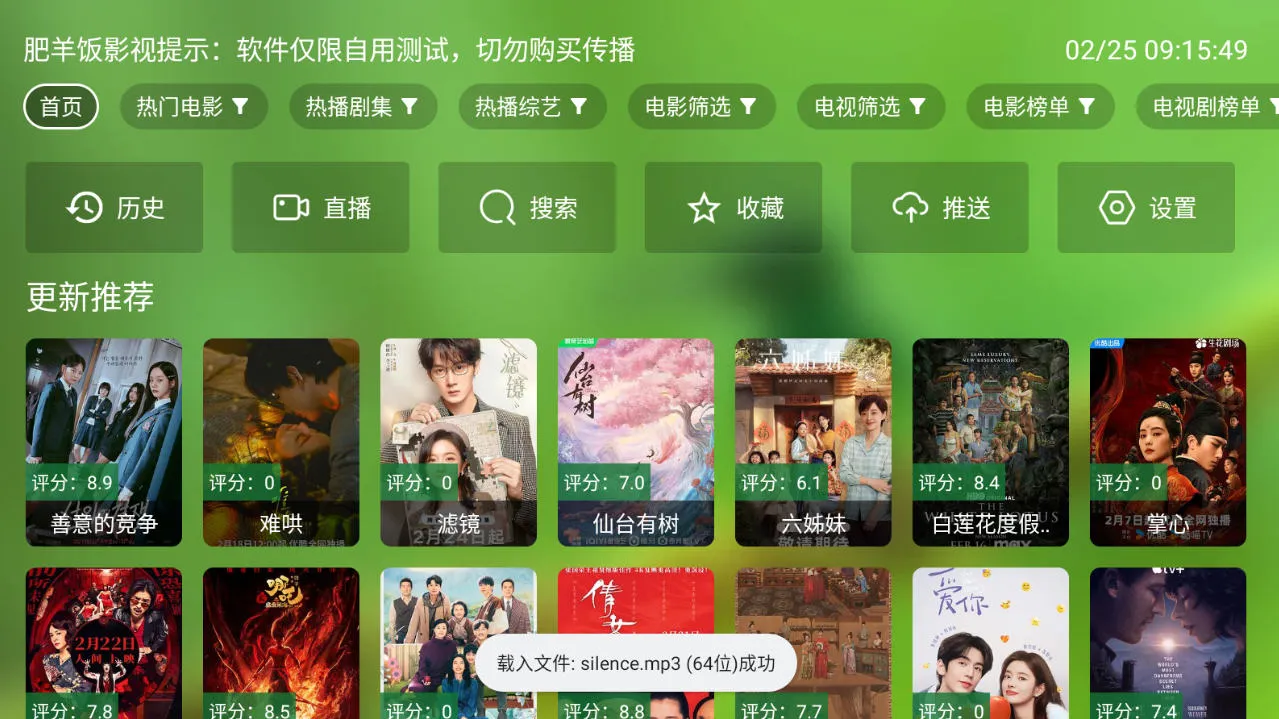Select the 热播剧集 tab
This screenshot has height=719, width=1279.
tap(362, 107)
